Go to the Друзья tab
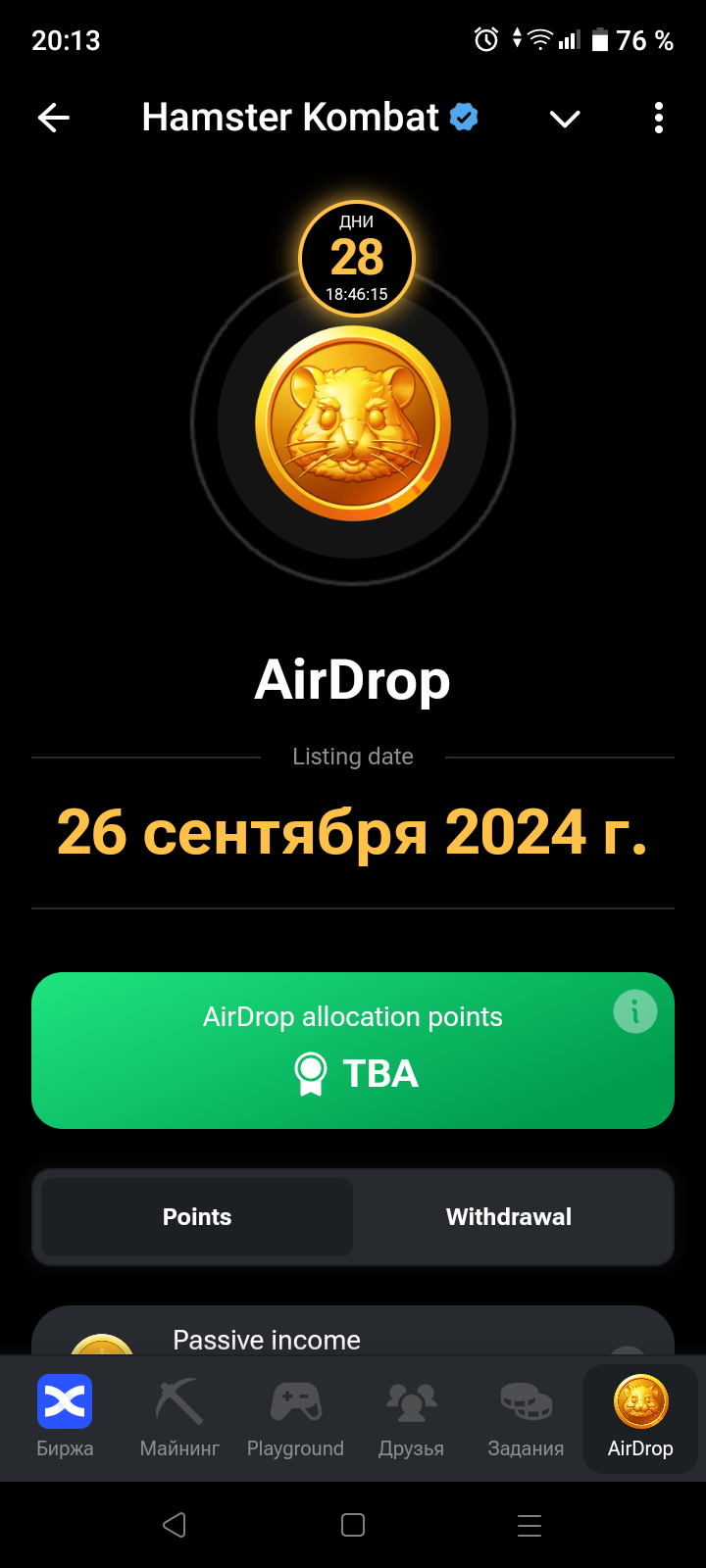This screenshot has height=1568, width=706. coord(411,1417)
